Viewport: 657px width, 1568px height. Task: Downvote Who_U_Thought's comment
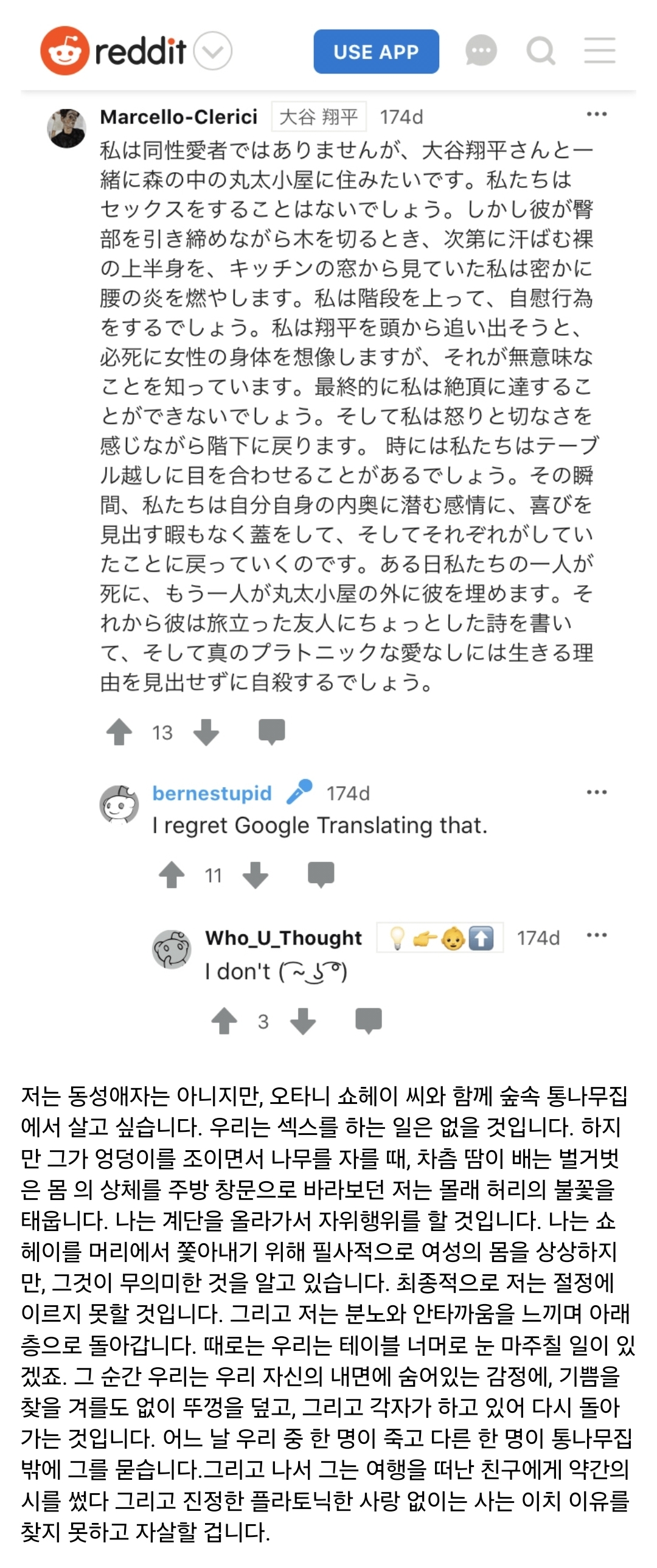tap(302, 1021)
